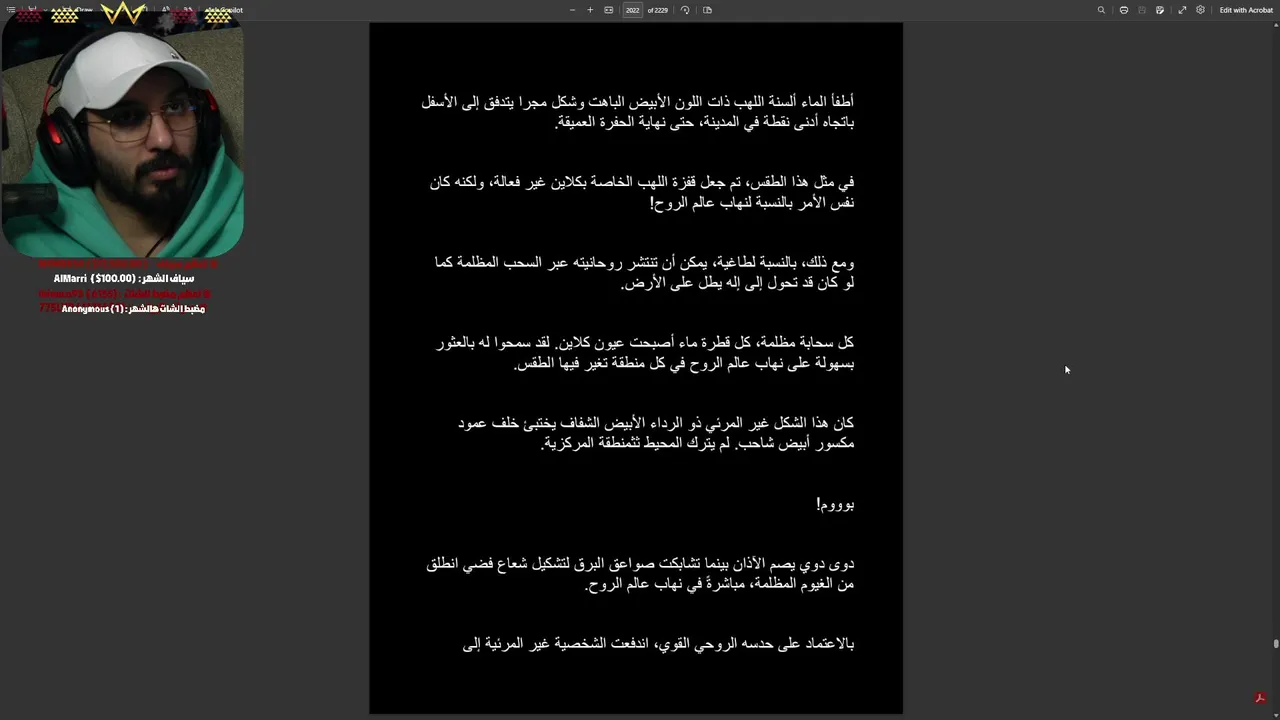Zoom in on the PDF page

590,10
